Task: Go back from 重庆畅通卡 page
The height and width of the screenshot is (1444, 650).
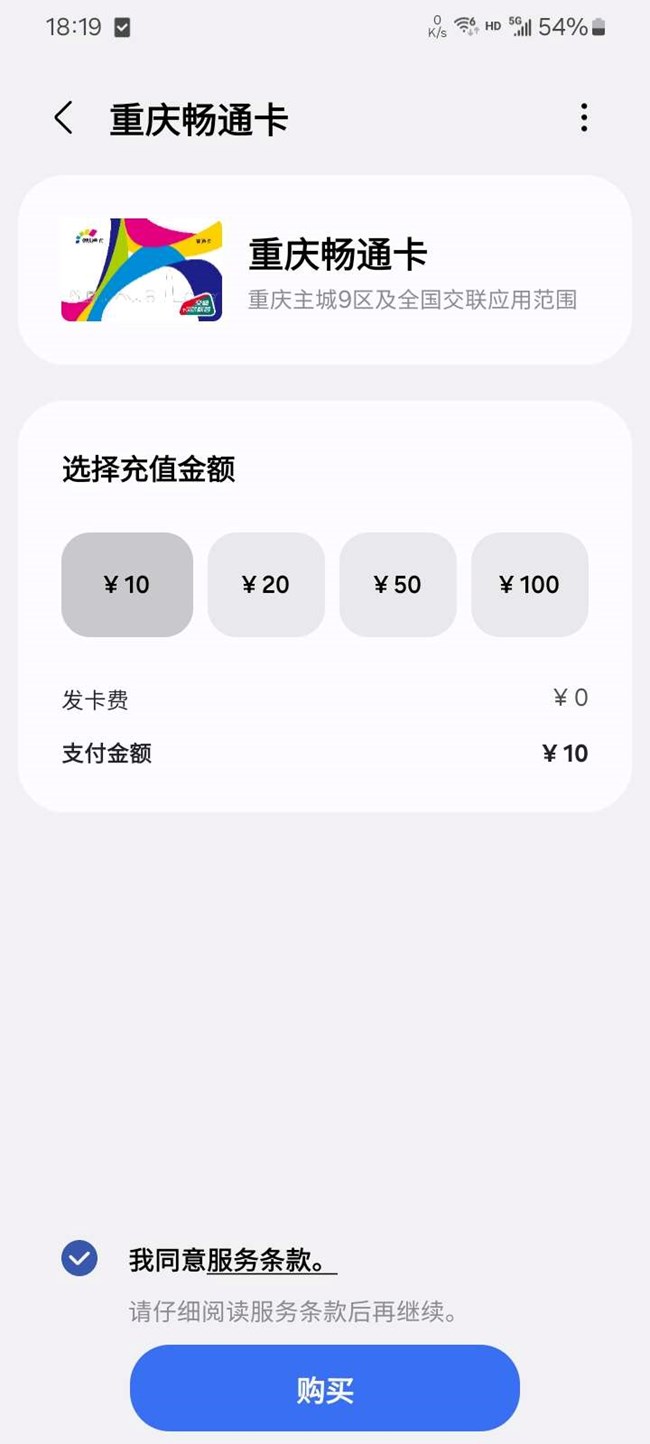Action: (63, 118)
